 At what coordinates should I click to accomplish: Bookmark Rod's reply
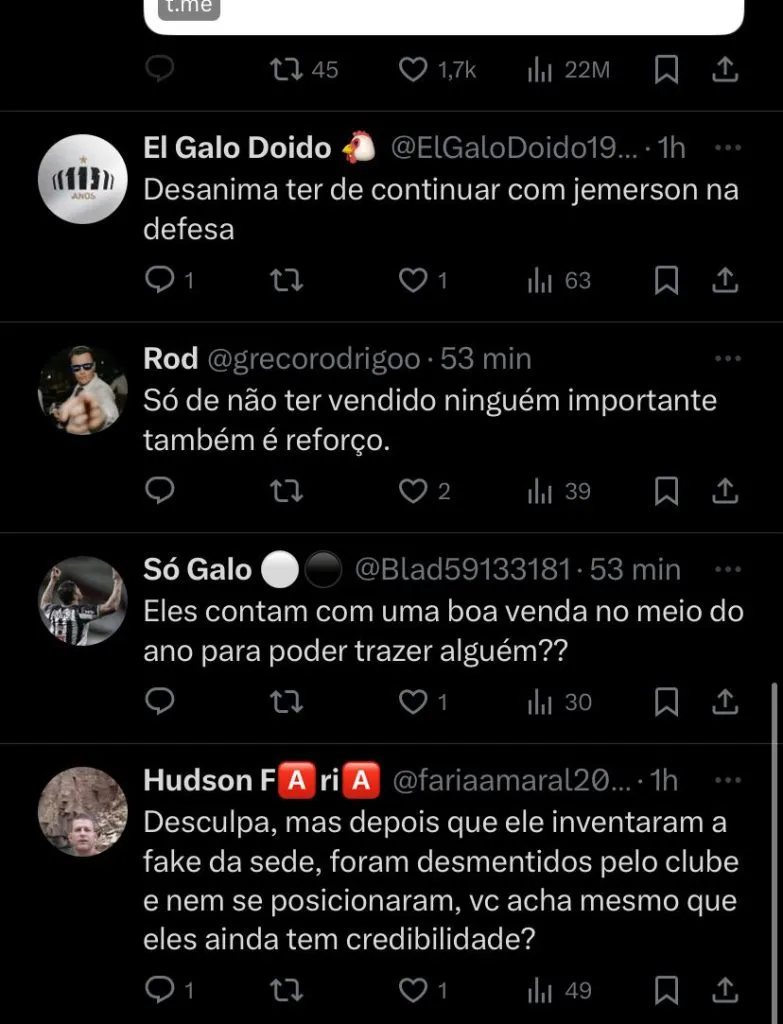point(667,491)
